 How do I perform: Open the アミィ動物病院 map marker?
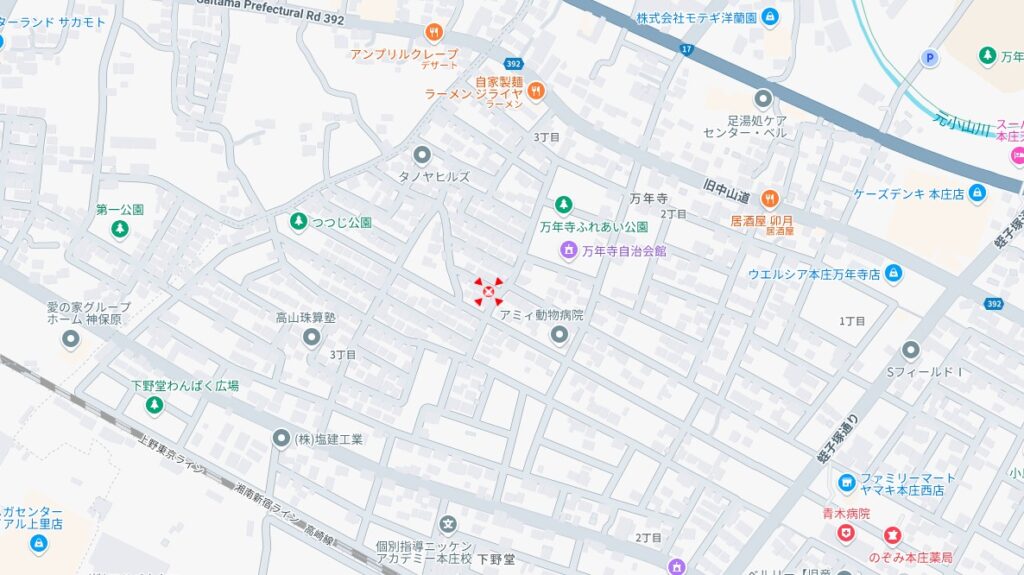click(x=559, y=336)
